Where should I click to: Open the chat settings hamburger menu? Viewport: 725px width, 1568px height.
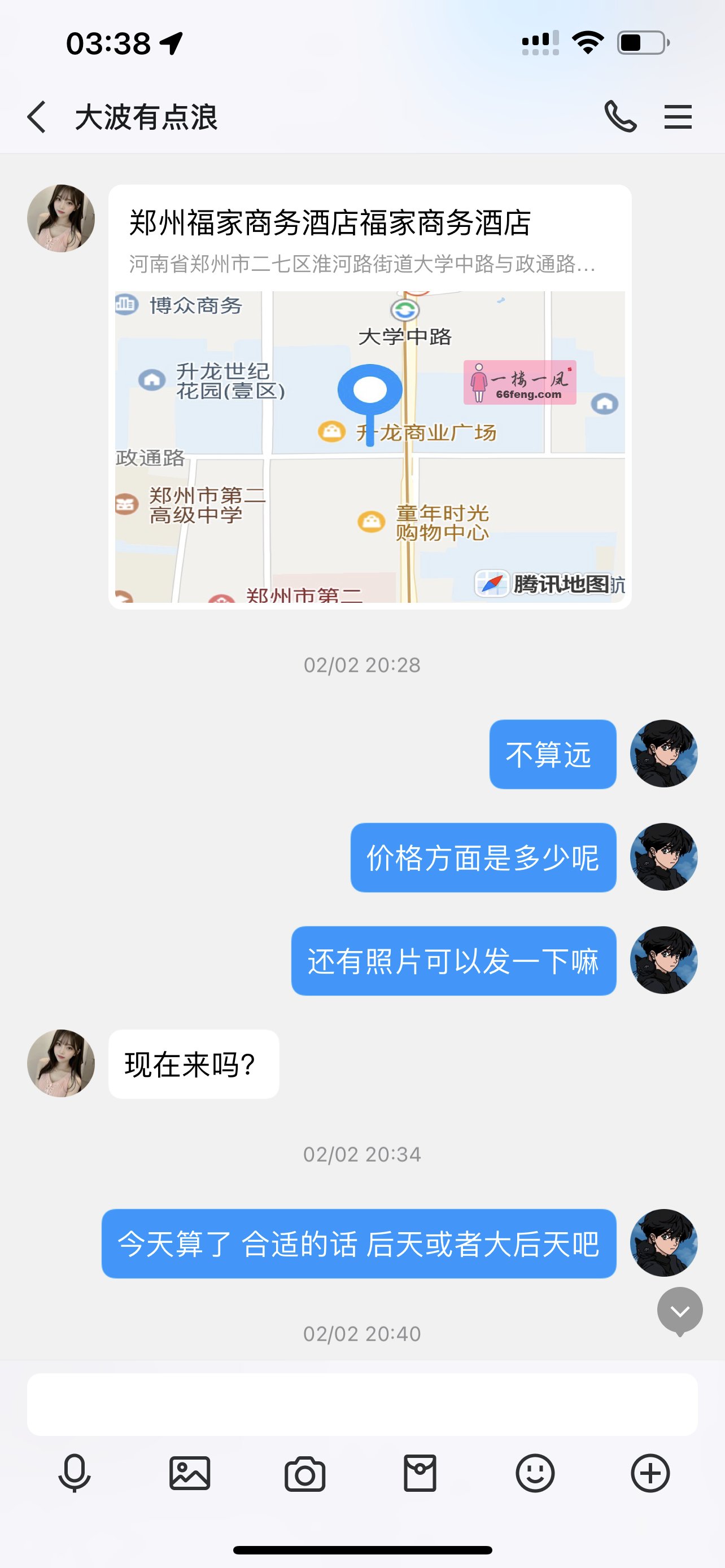[678, 118]
